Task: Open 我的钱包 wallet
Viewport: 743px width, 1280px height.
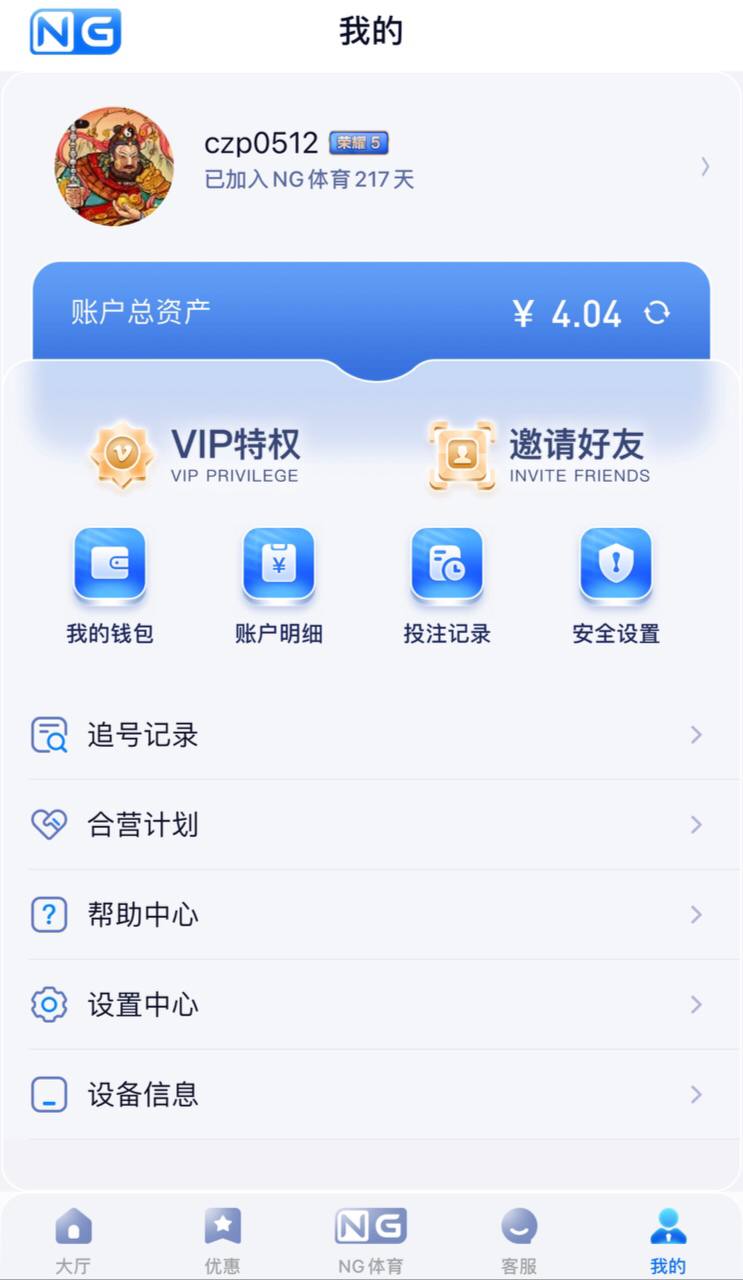Action: (110, 585)
